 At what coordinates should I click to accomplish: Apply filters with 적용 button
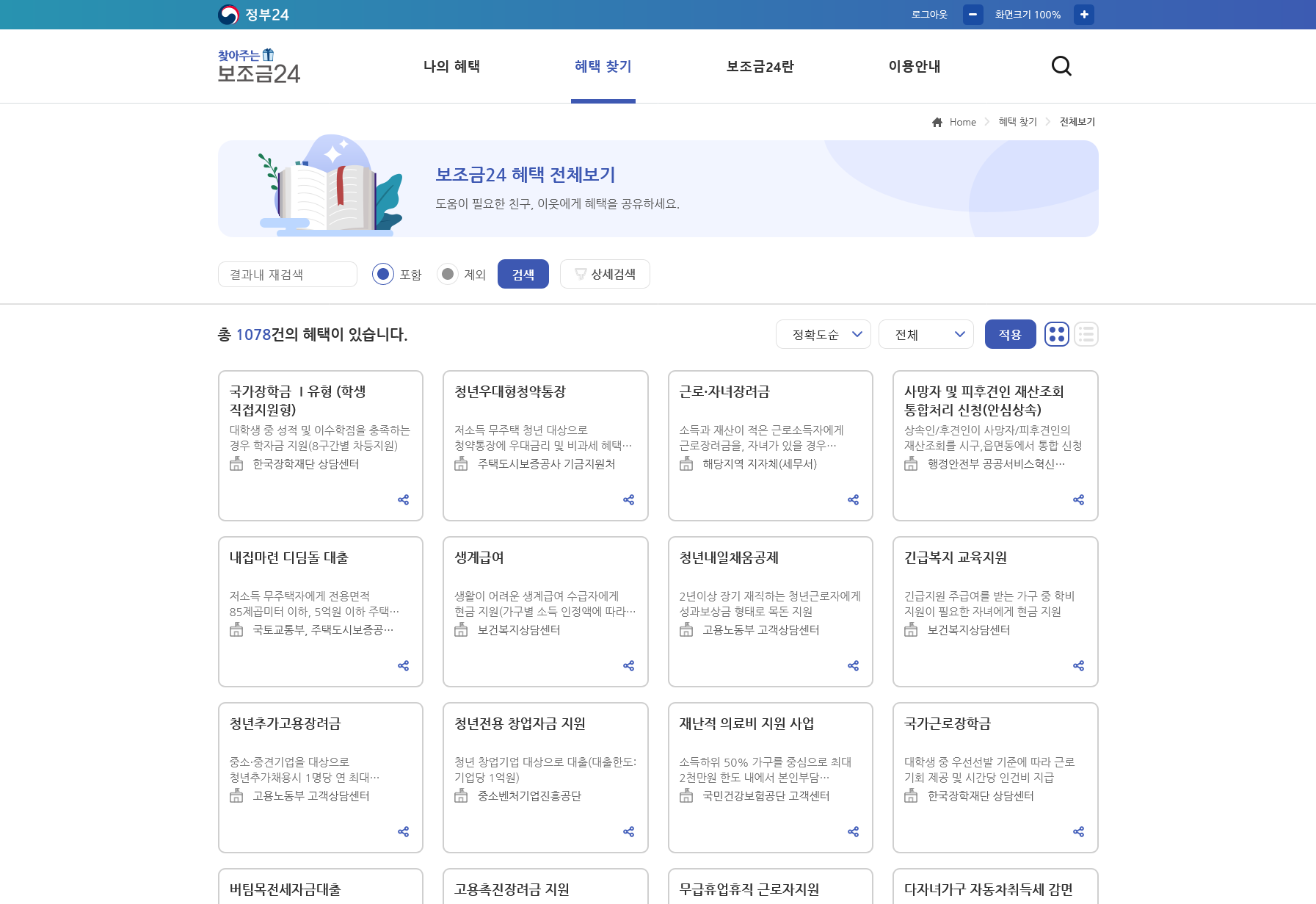pos(1010,334)
